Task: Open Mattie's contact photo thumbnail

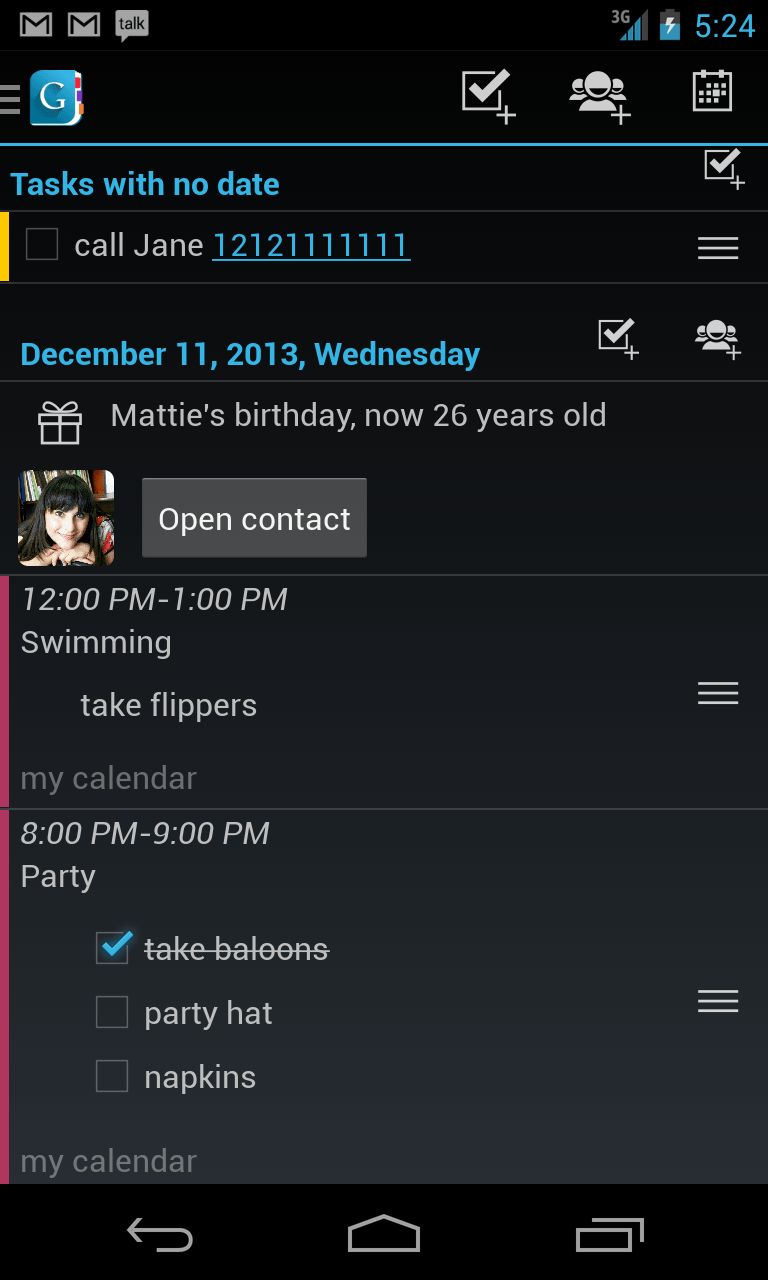Action: [x=65, y=517]
